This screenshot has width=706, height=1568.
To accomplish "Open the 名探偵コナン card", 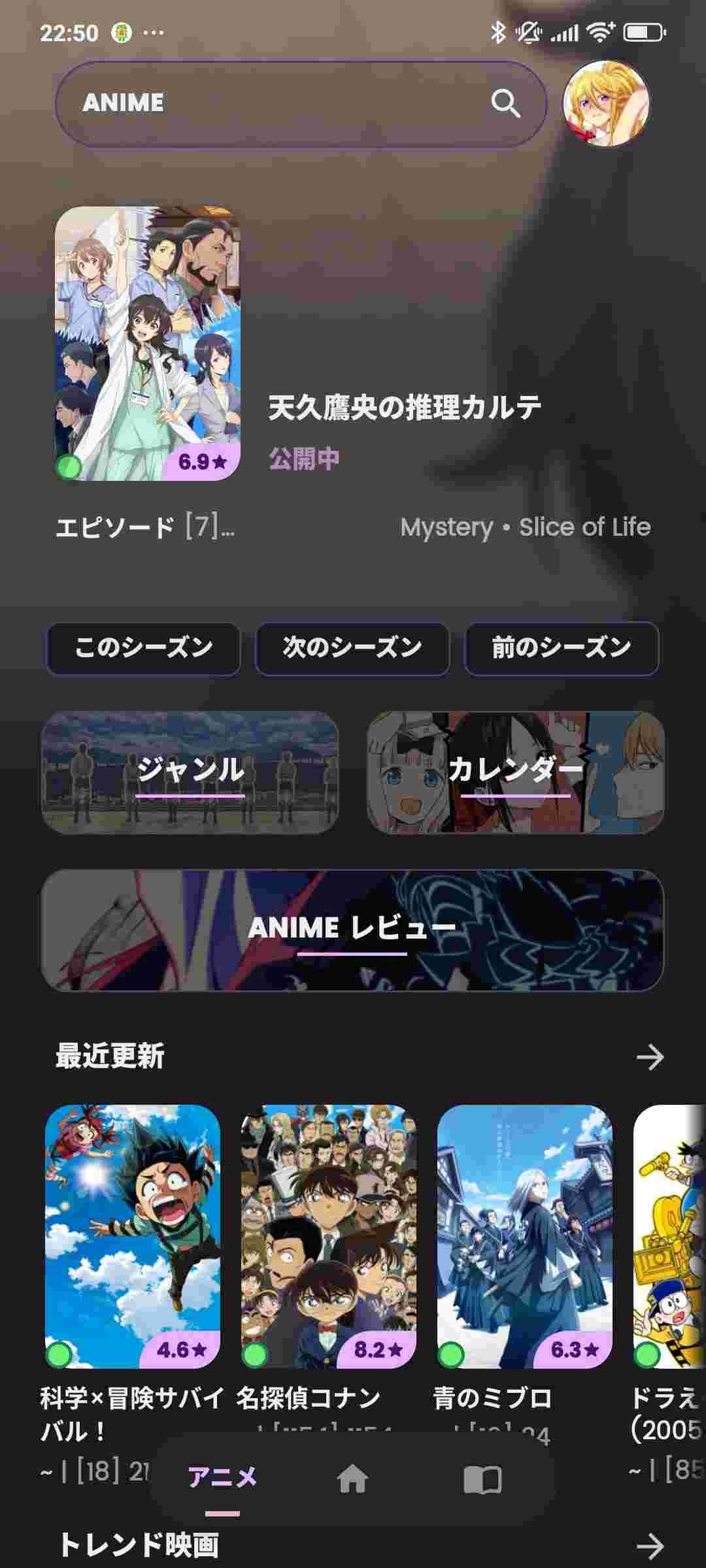I will (x=329, y=1236).
